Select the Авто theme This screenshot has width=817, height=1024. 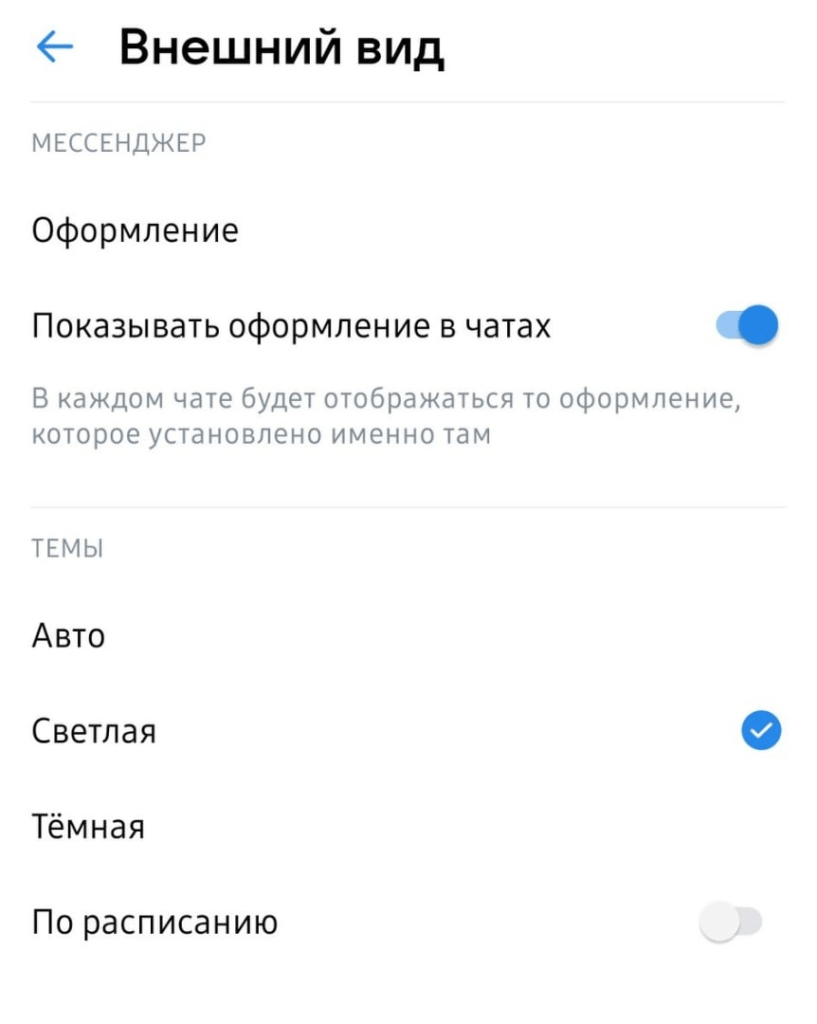(69, 636)
